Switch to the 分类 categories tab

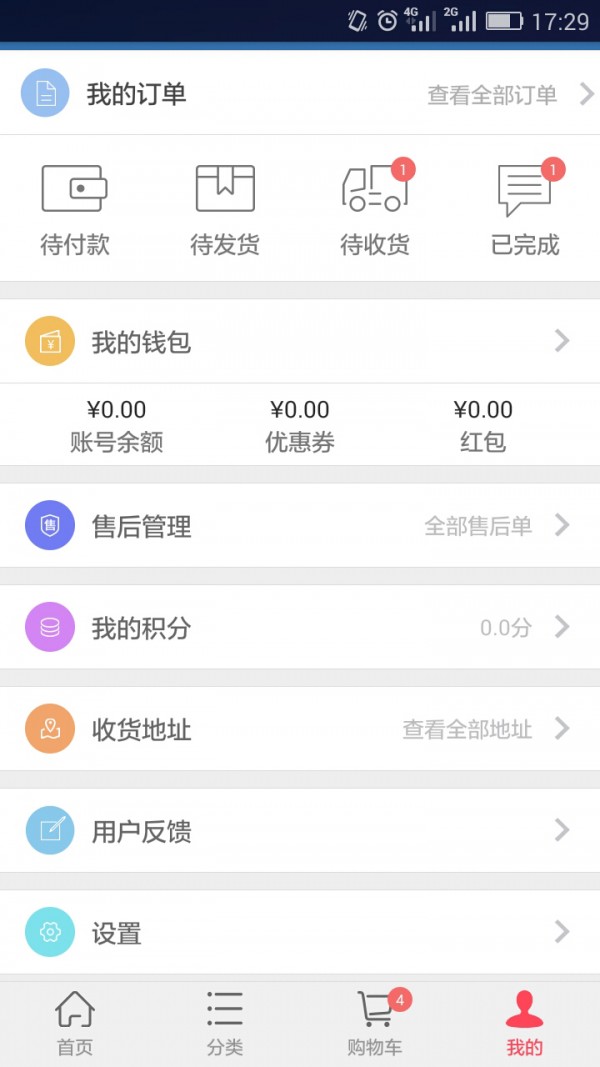[x=225, y=1024]
